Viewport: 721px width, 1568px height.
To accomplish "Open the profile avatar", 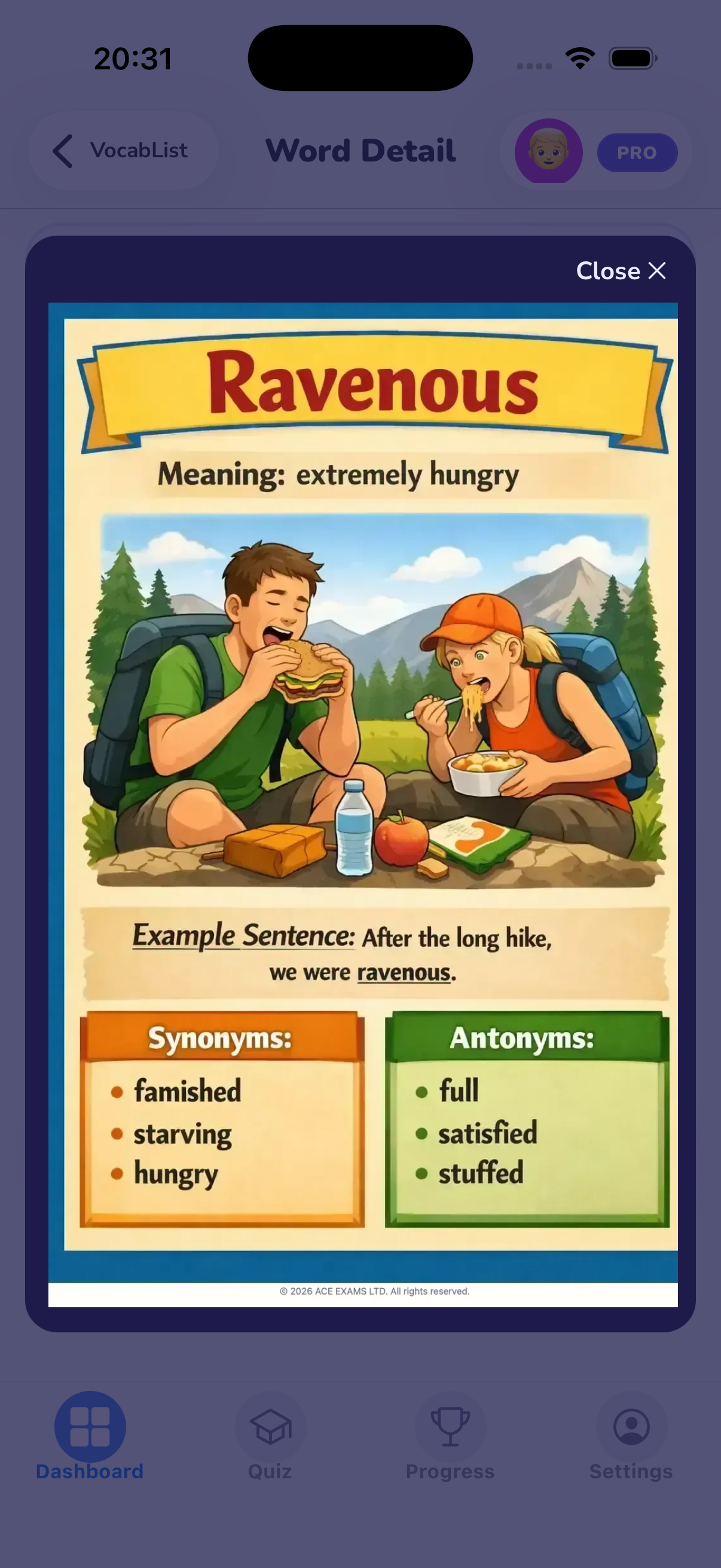I will click(548, 151).
